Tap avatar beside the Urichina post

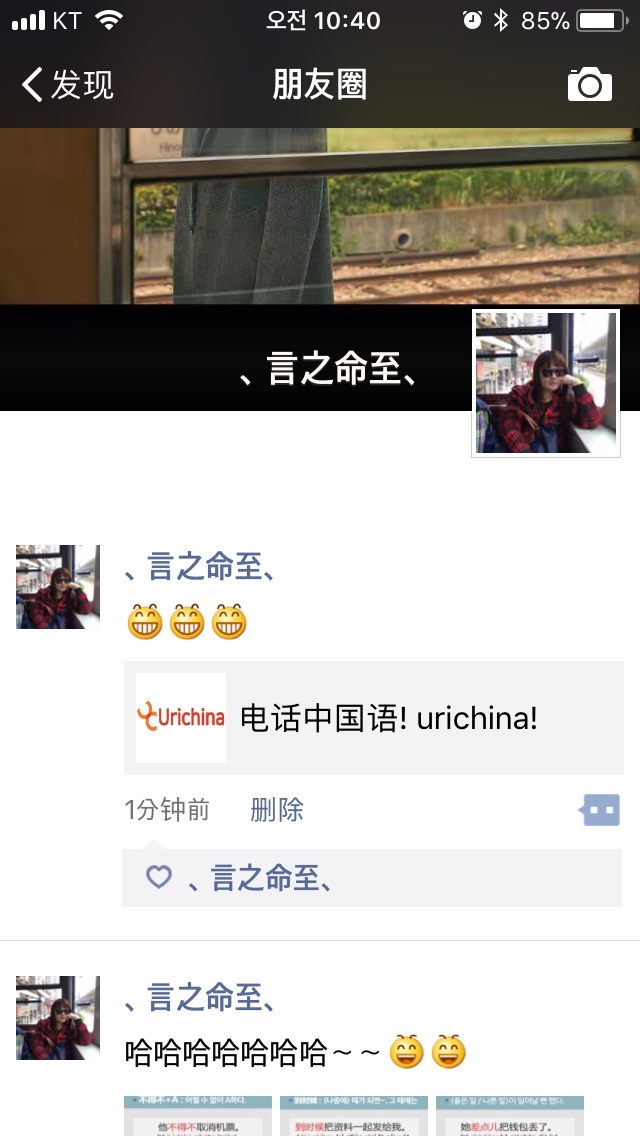pos(57,587)
